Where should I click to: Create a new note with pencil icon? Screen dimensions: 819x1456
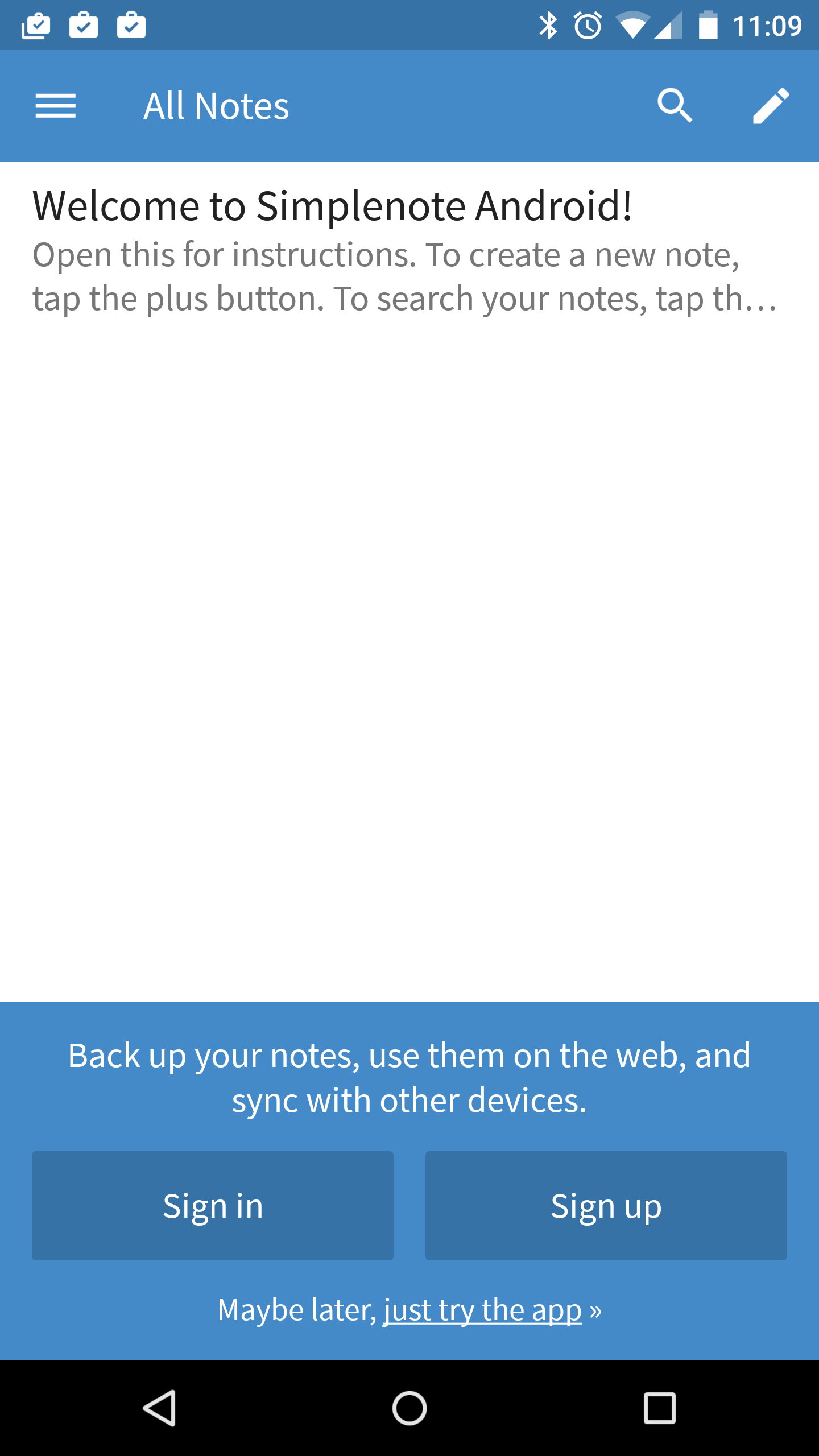point(771,106)
